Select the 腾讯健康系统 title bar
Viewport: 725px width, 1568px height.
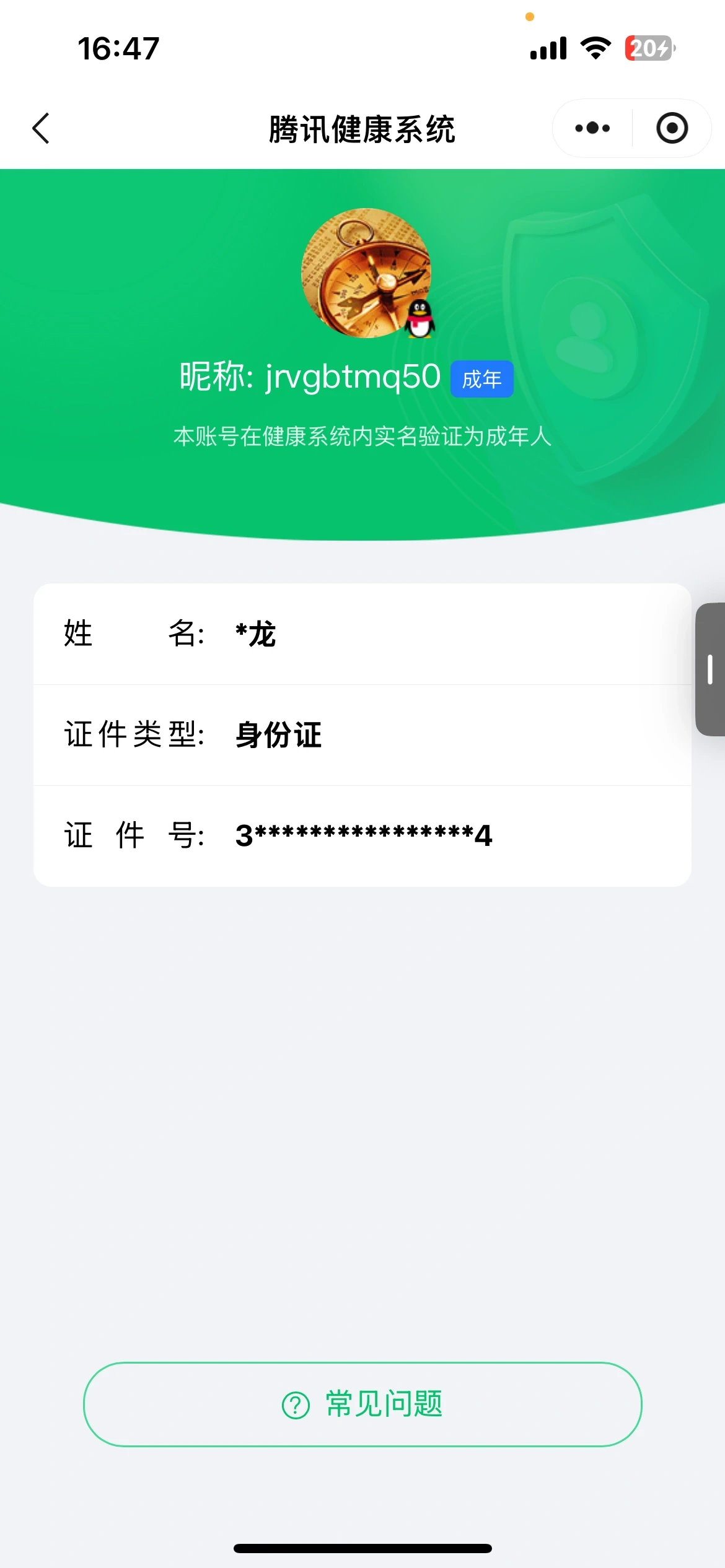tap(362, 128)
